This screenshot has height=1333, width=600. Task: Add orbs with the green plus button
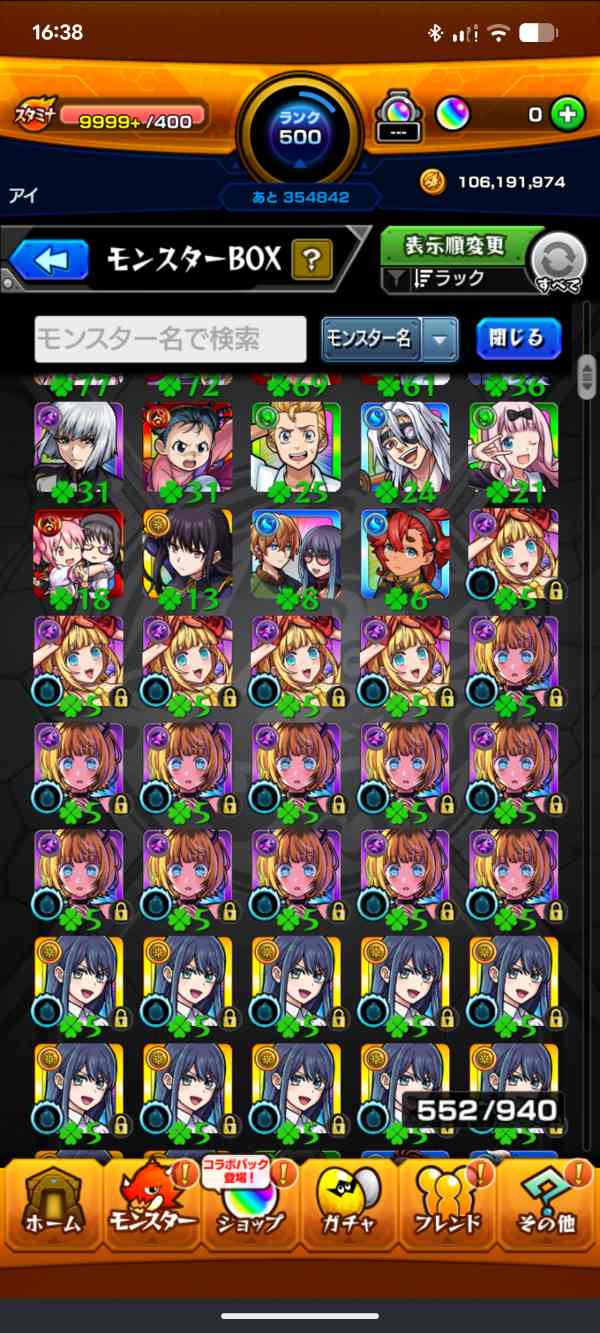coord(567,114)
